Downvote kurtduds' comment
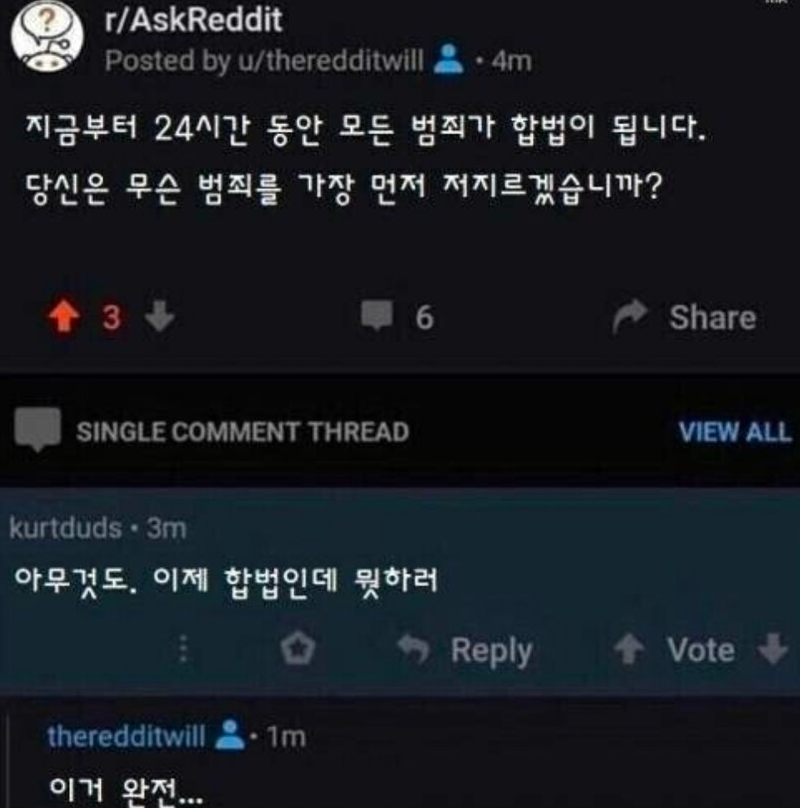Image resolution: width=800 pixels, height=808 pixels. (x=772, y=650)
